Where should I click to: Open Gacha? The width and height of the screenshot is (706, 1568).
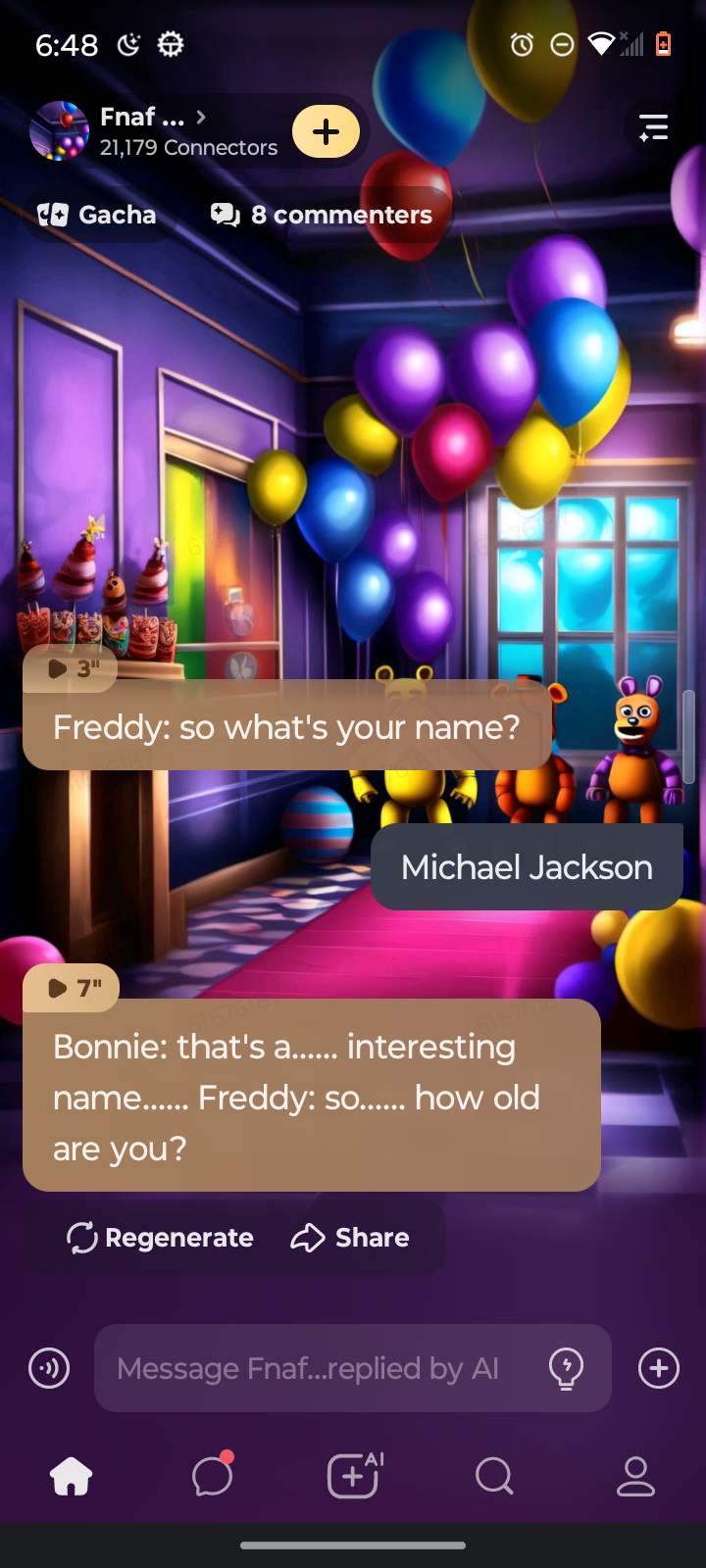(x=97, y=215)
